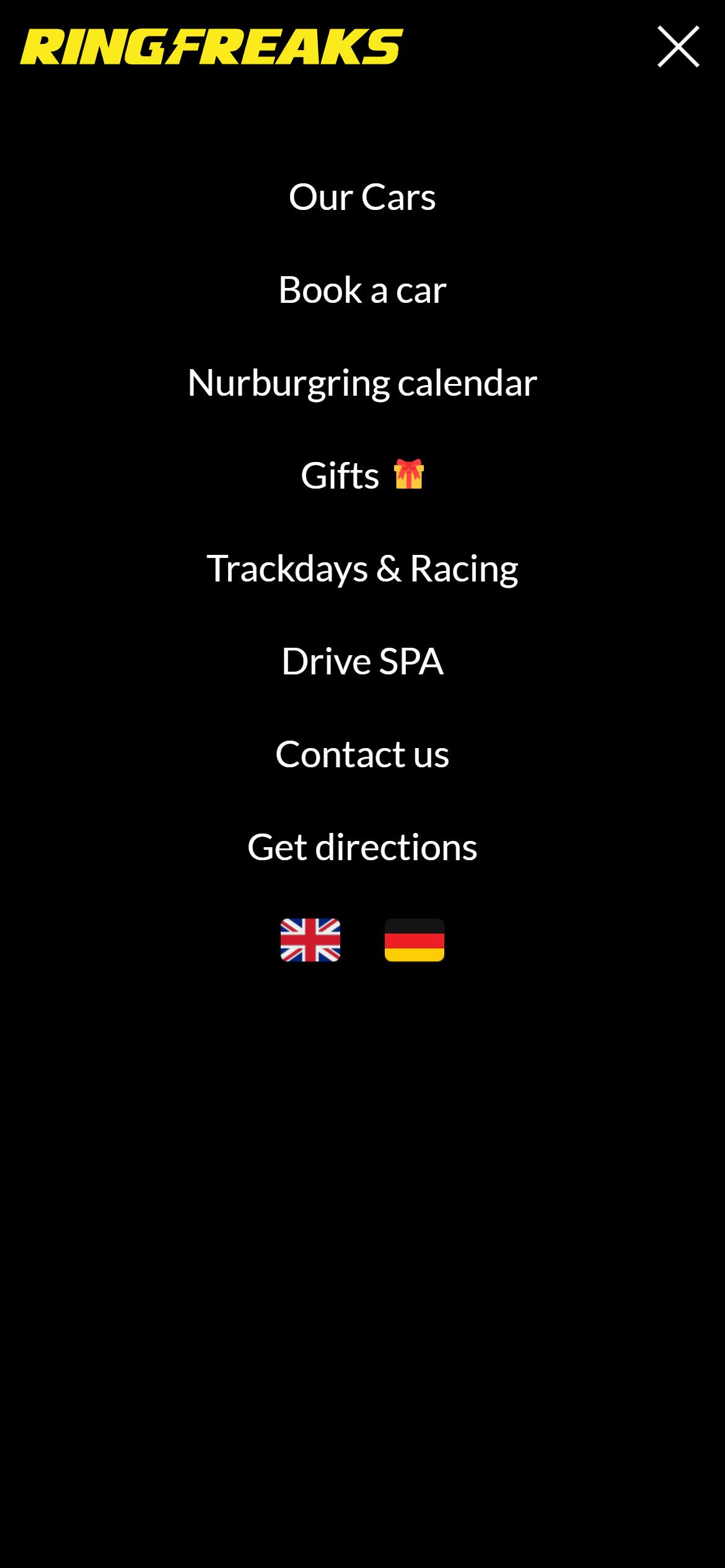Go to Trackdays & Racing
Screen dimensions: 725x1568
[362, 568]
